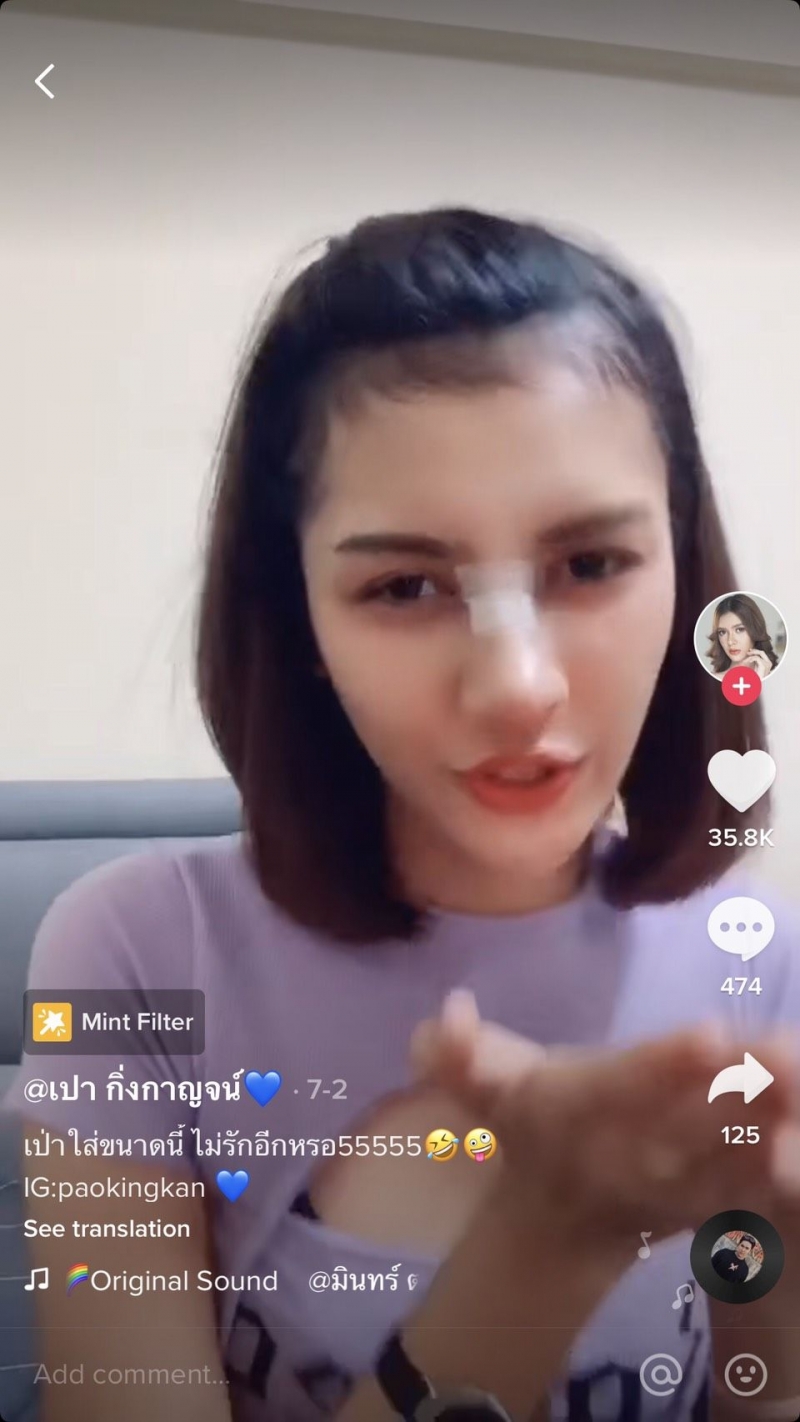This screenshot has height=1422, width=800.
Task: Open the emoji picker smiley
Action: coord(745,1374)
